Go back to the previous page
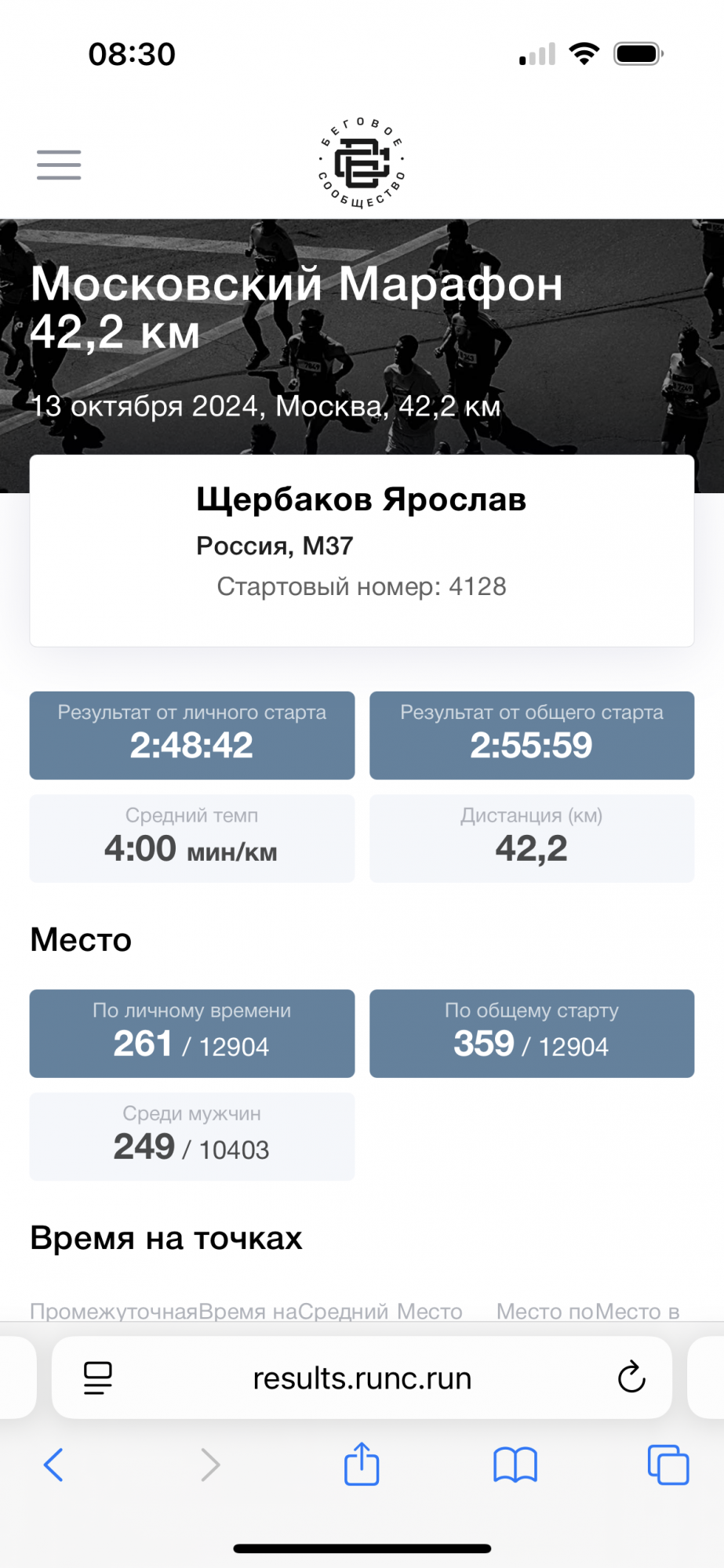This screenshot has height=1568, width=724. coord(53,1464)
